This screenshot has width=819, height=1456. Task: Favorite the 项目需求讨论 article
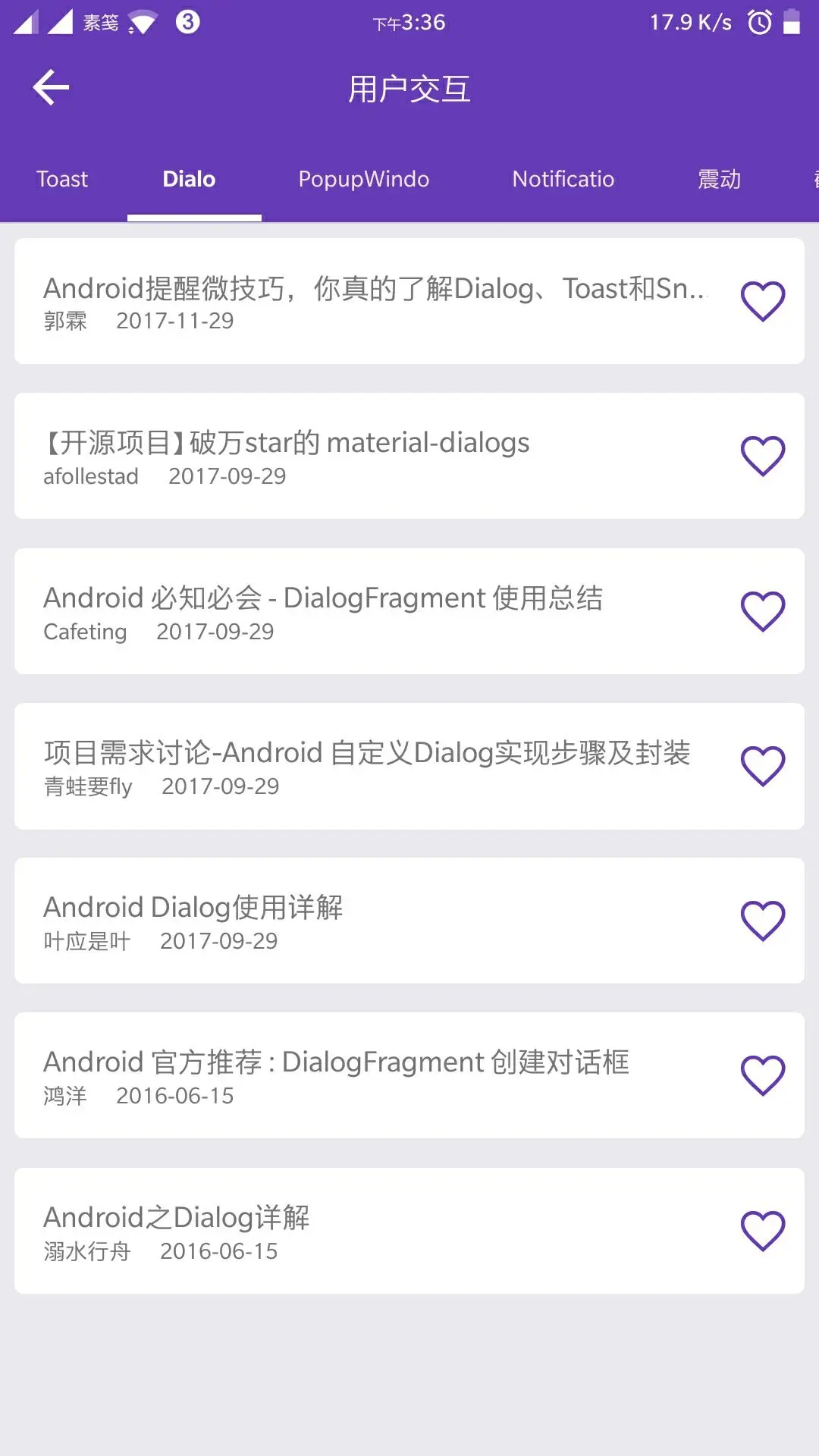(x=762, y=765)
